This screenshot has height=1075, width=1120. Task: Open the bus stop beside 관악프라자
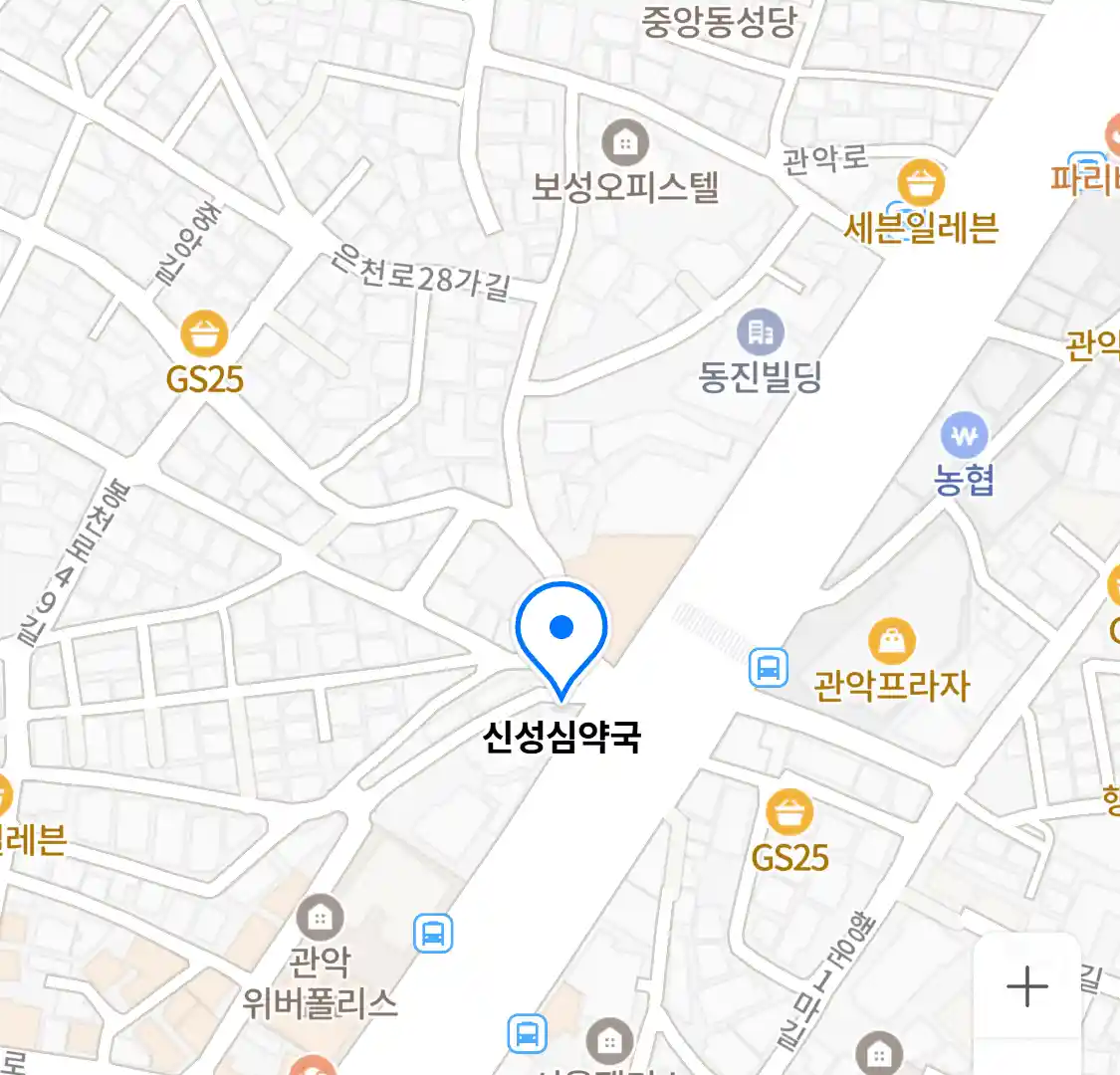coord(769,668)
